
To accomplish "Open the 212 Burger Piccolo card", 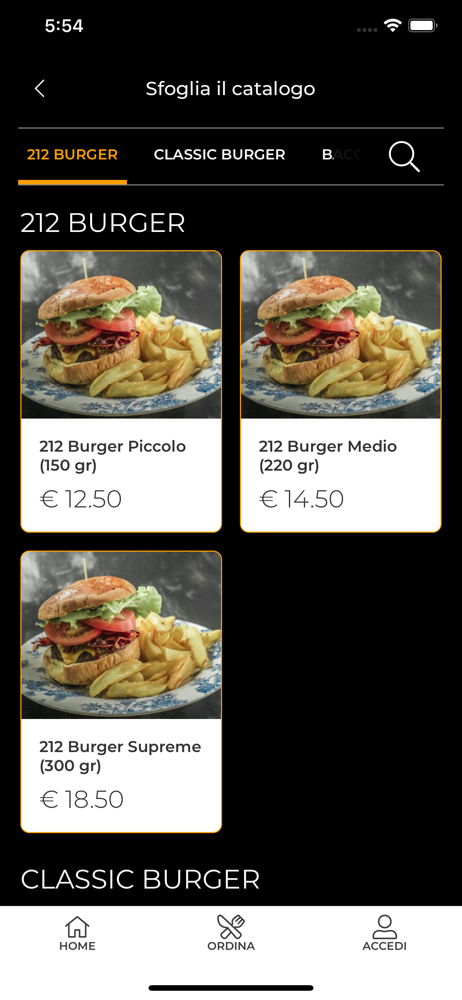I will 121,391.
